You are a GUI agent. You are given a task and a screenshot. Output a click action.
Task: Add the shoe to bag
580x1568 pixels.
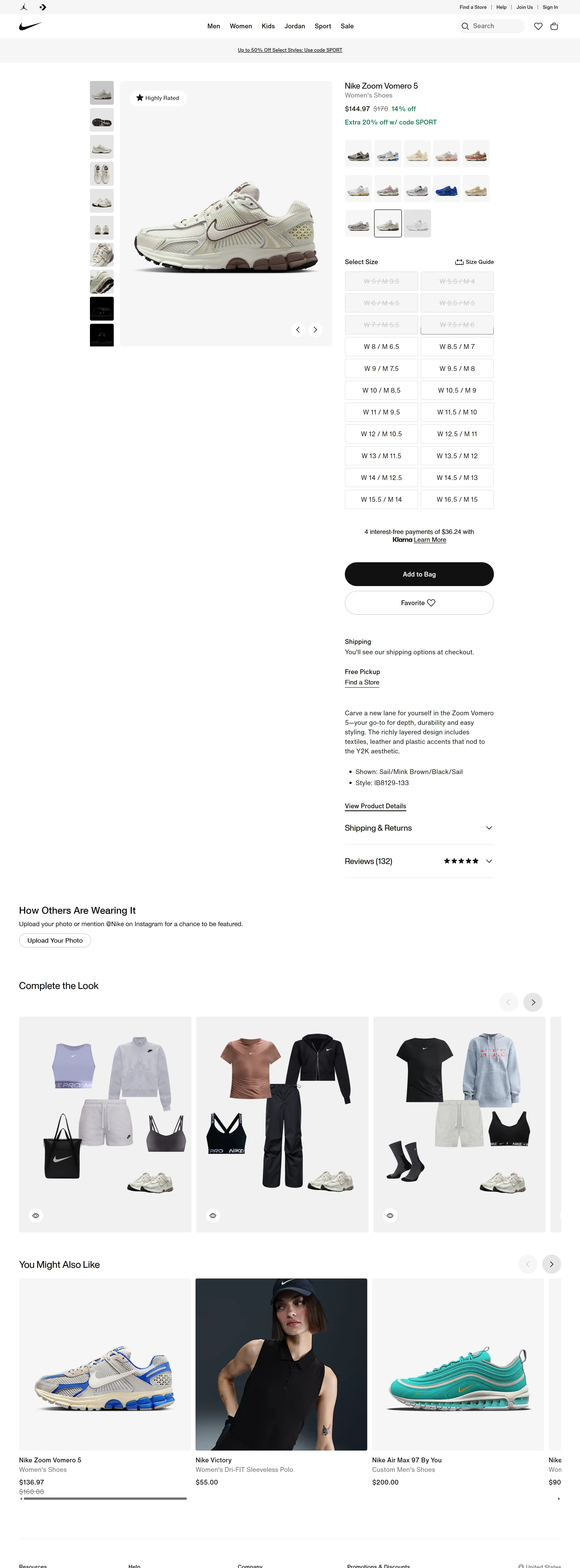(x=419, y=574)
